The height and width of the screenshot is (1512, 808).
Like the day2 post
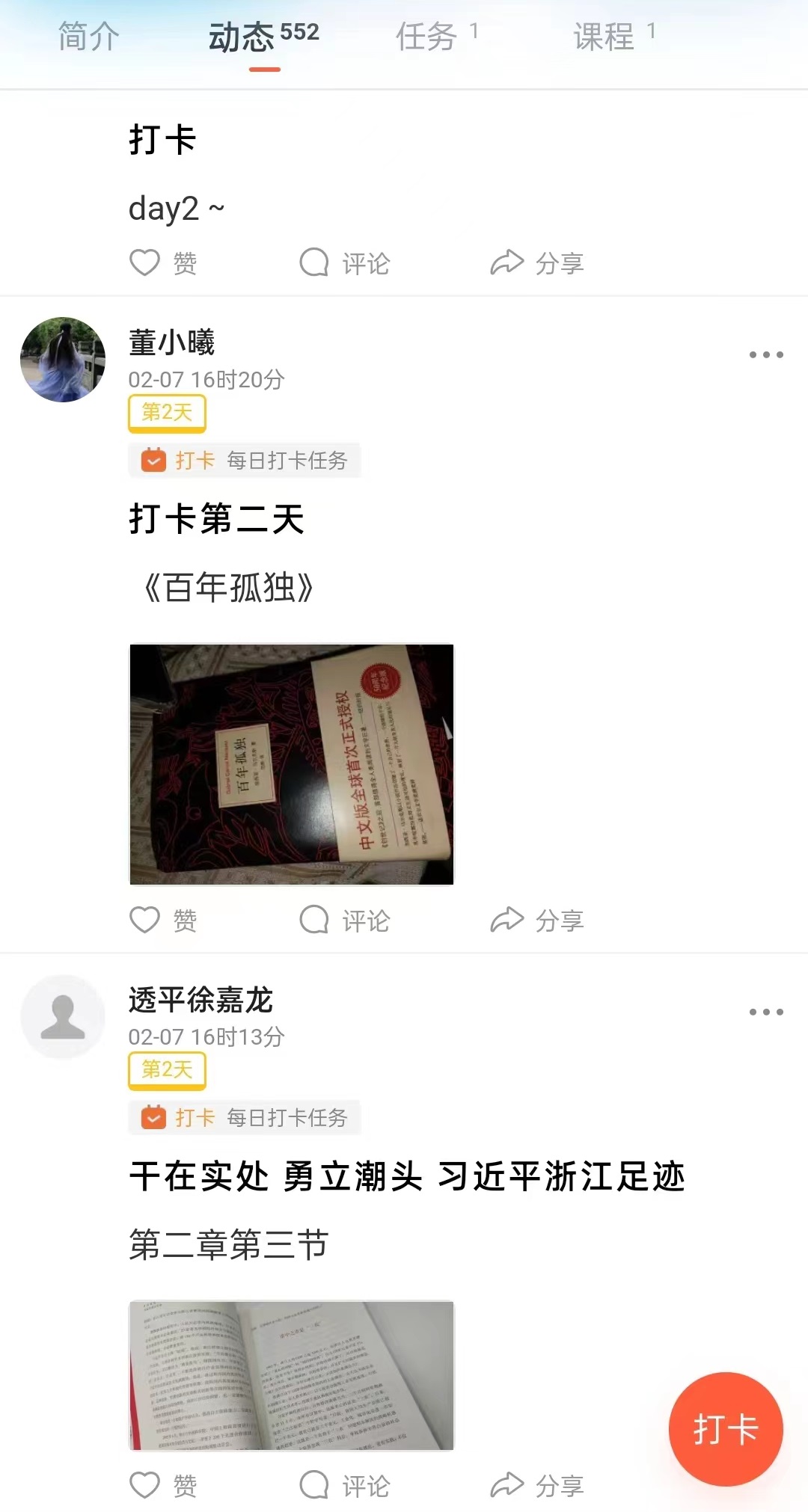pos(163,263)
